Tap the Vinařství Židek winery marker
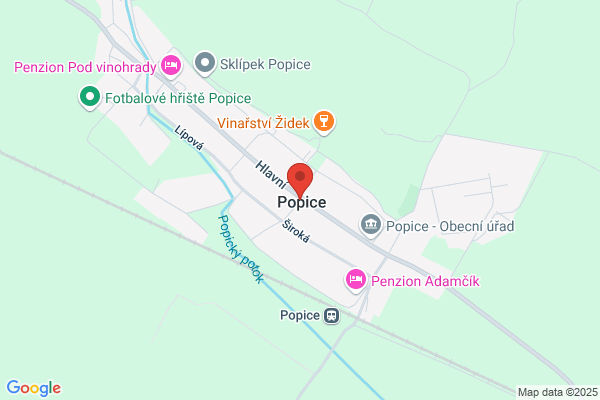The width and height of the screenshot is (600, 400). coord(324,122)
